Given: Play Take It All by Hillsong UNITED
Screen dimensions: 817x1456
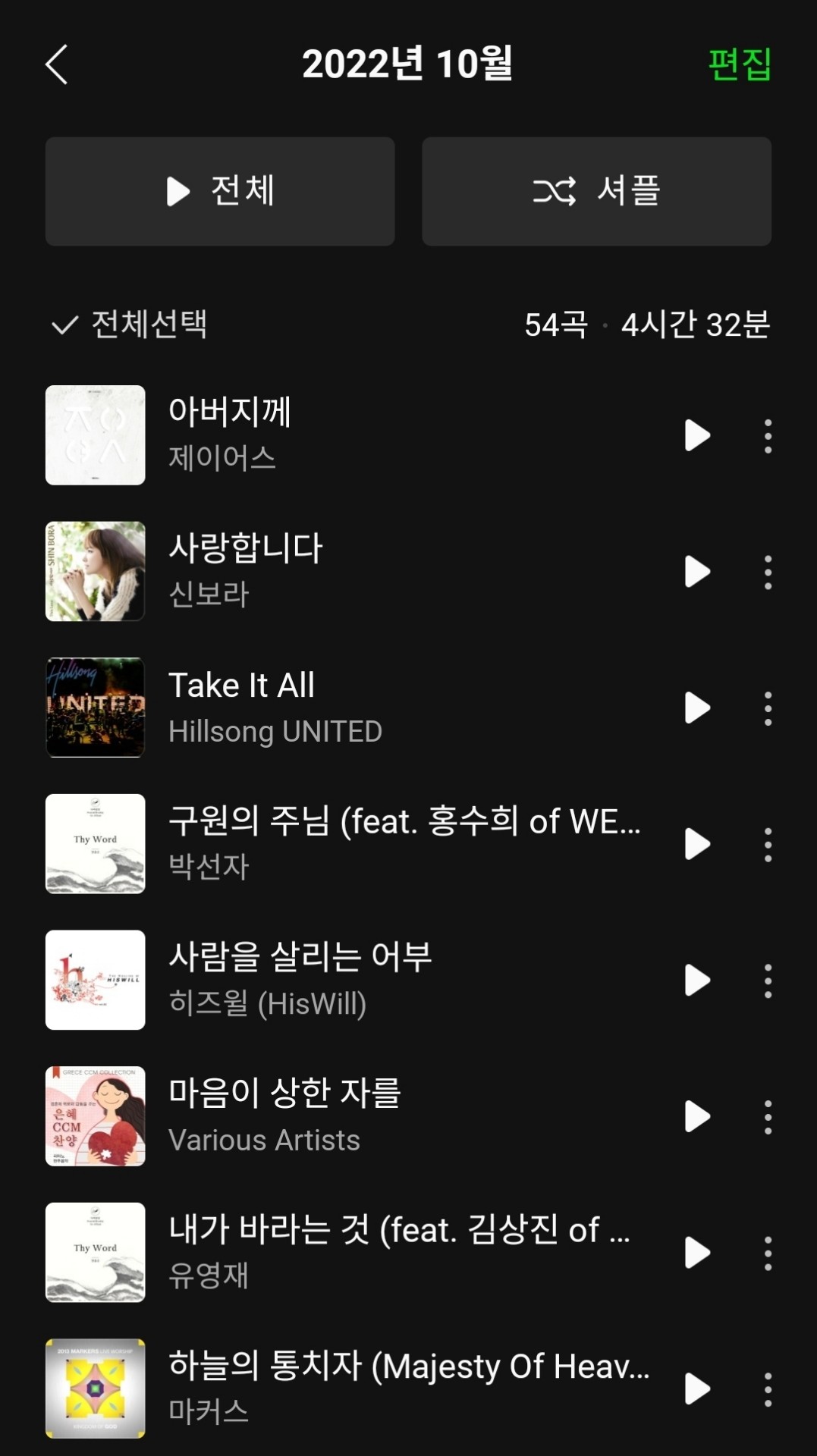Looking at the screenshot, I should click(697, 708).
